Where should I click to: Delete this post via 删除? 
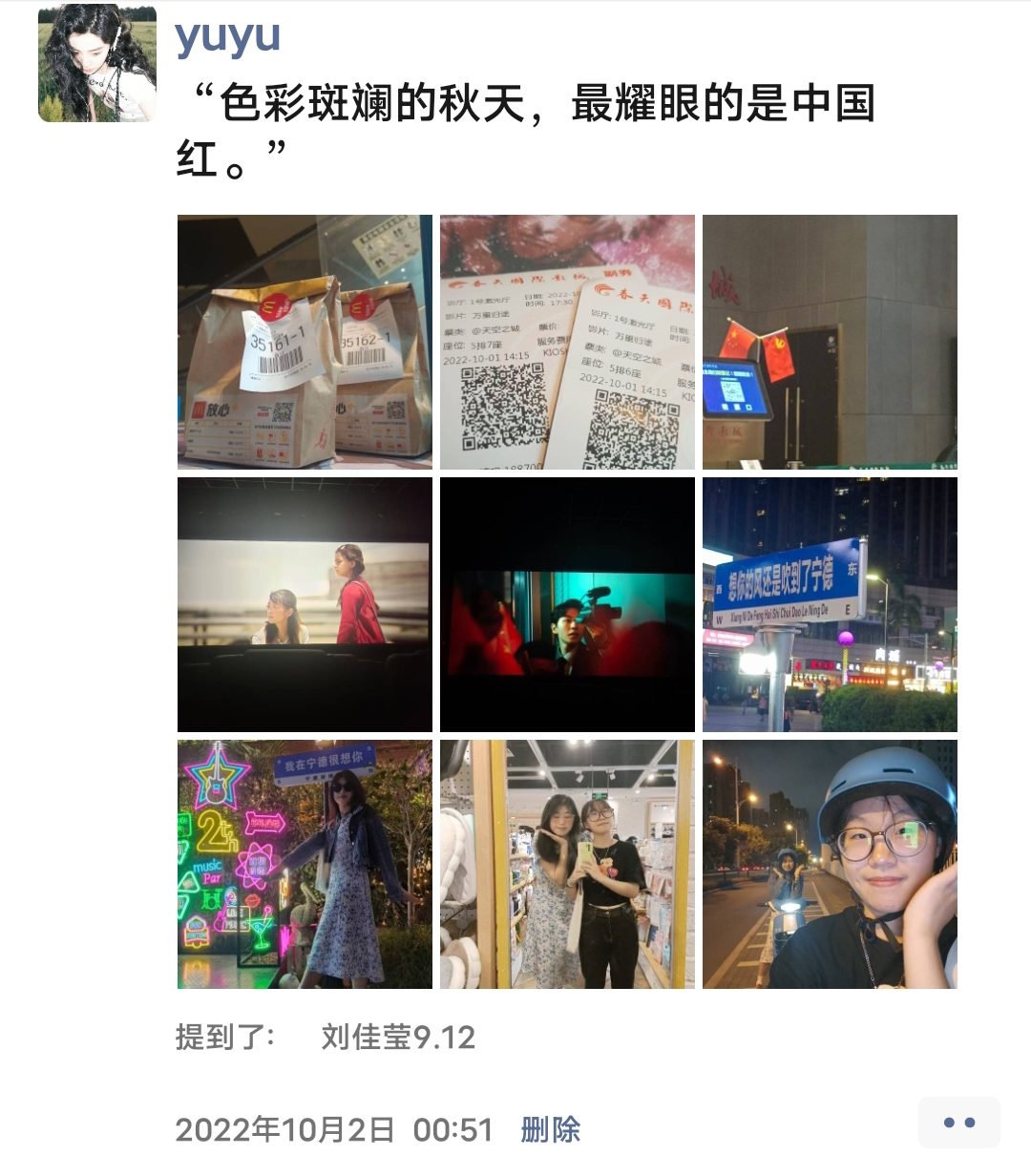click(550, 1130)
